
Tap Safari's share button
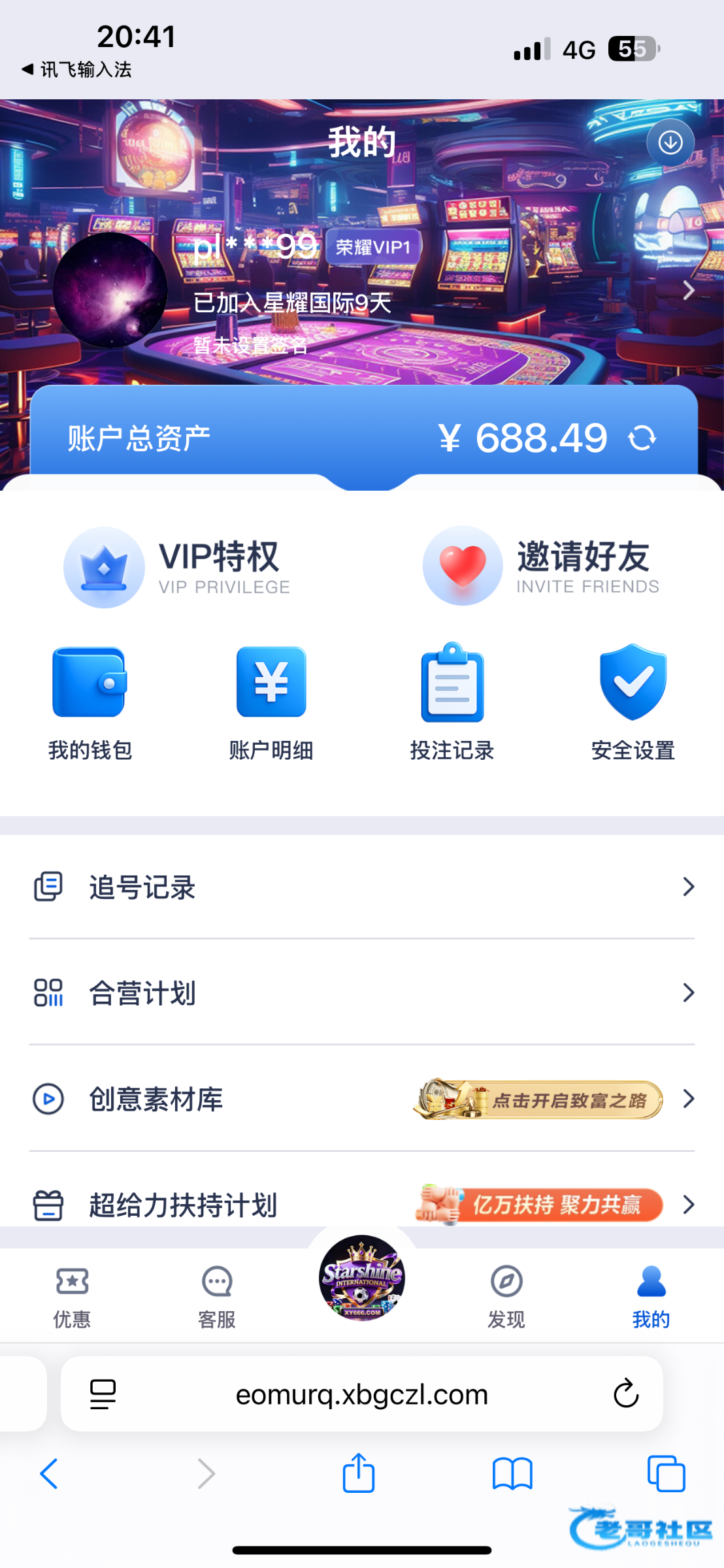[x=359, y=1474]
